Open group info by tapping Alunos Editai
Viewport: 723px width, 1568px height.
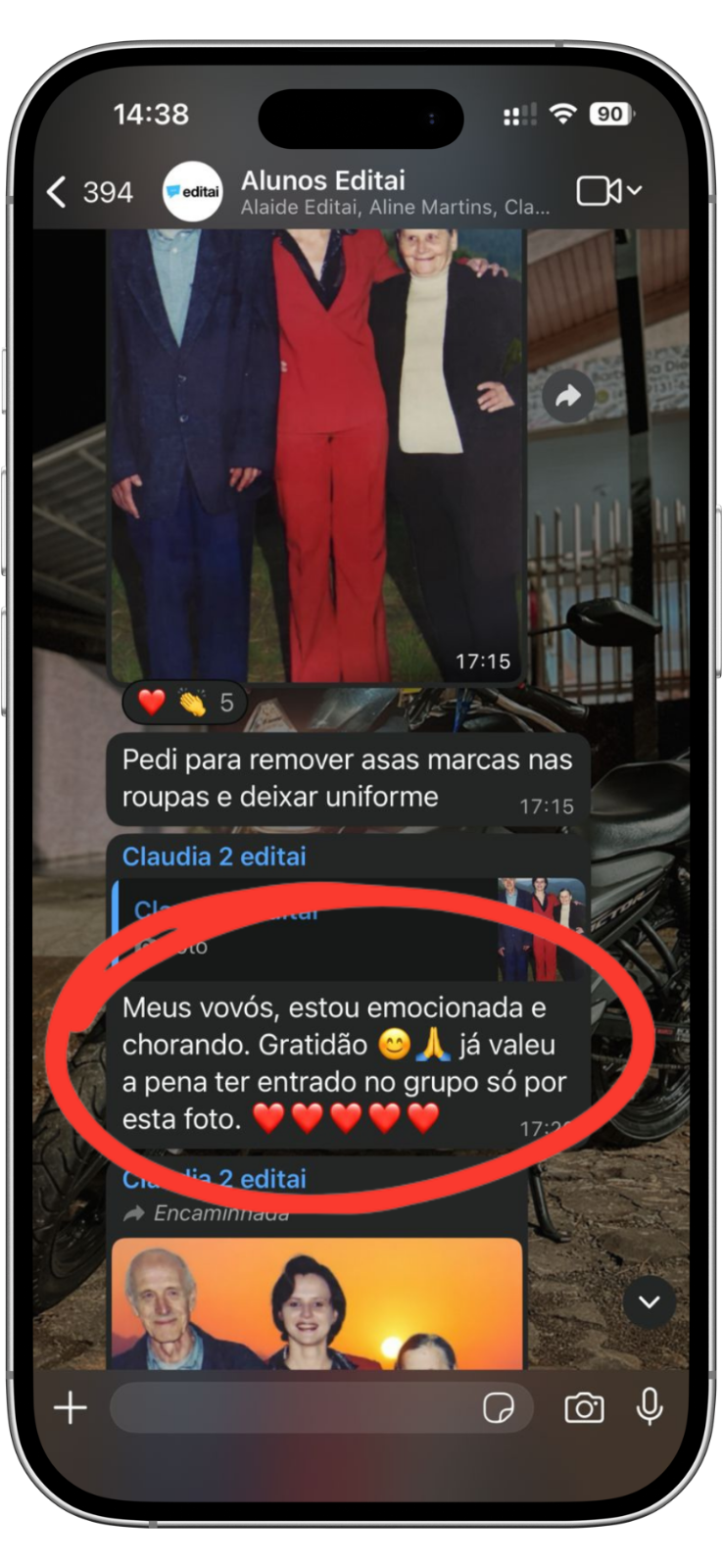324,180
